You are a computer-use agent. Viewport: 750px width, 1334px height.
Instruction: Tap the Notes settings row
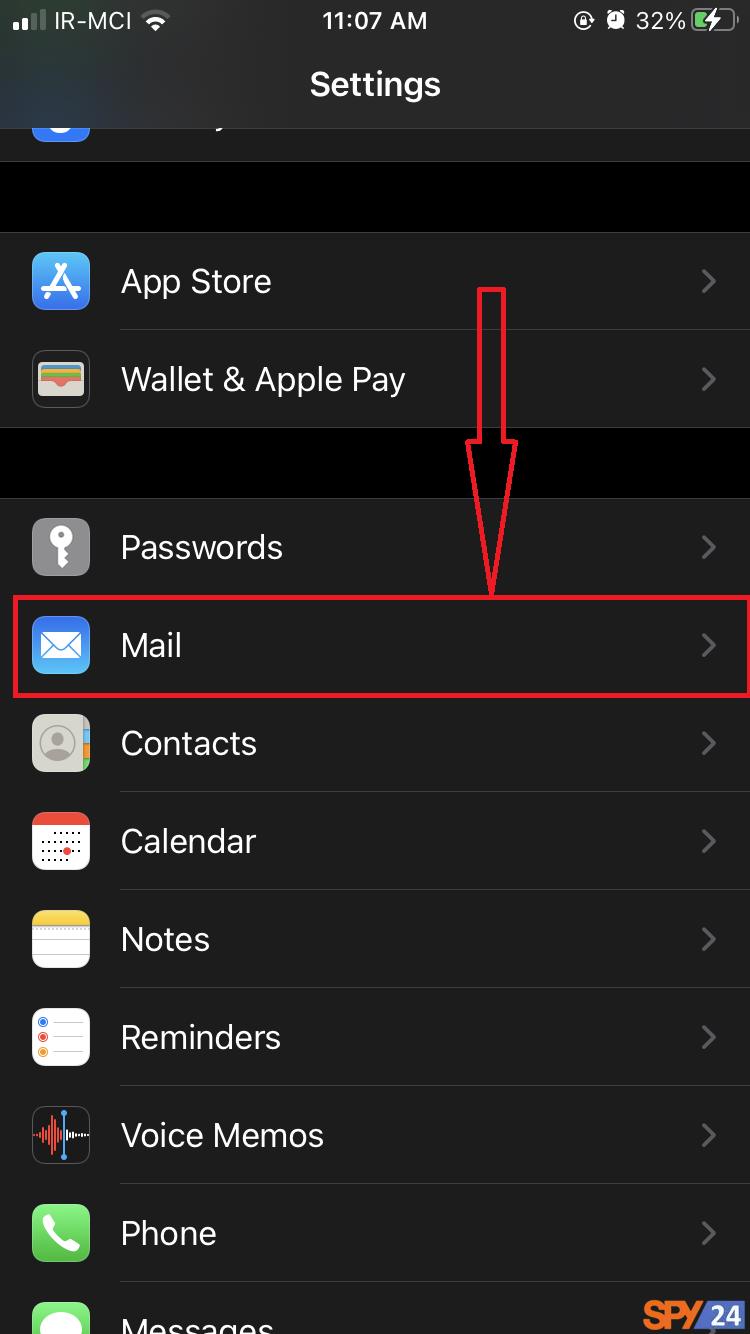[375, 939]
